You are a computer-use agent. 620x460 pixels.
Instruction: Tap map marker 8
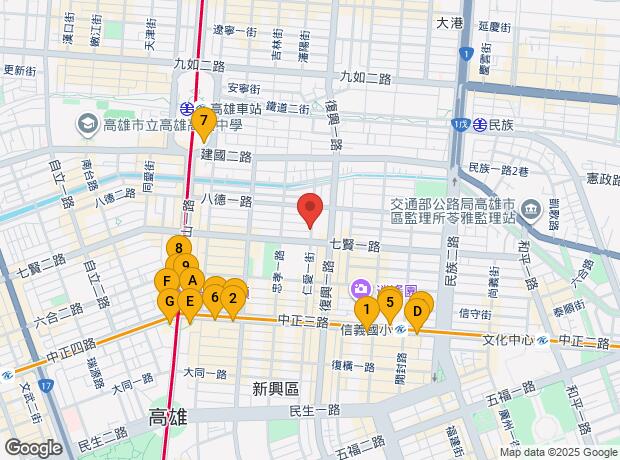178,249
